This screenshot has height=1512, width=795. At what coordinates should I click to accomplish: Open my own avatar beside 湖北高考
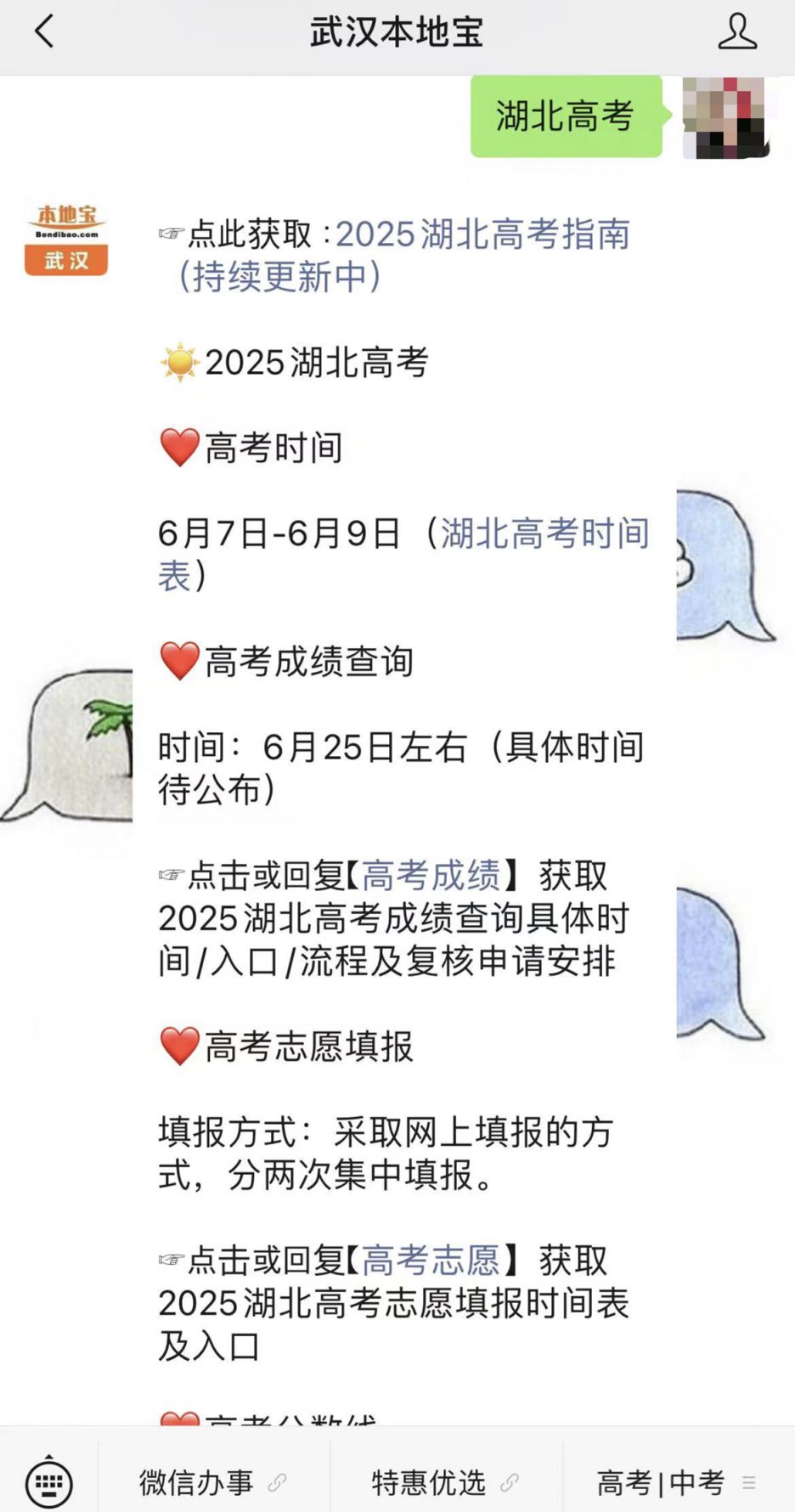pyautogui.click(x=727, y=116)
